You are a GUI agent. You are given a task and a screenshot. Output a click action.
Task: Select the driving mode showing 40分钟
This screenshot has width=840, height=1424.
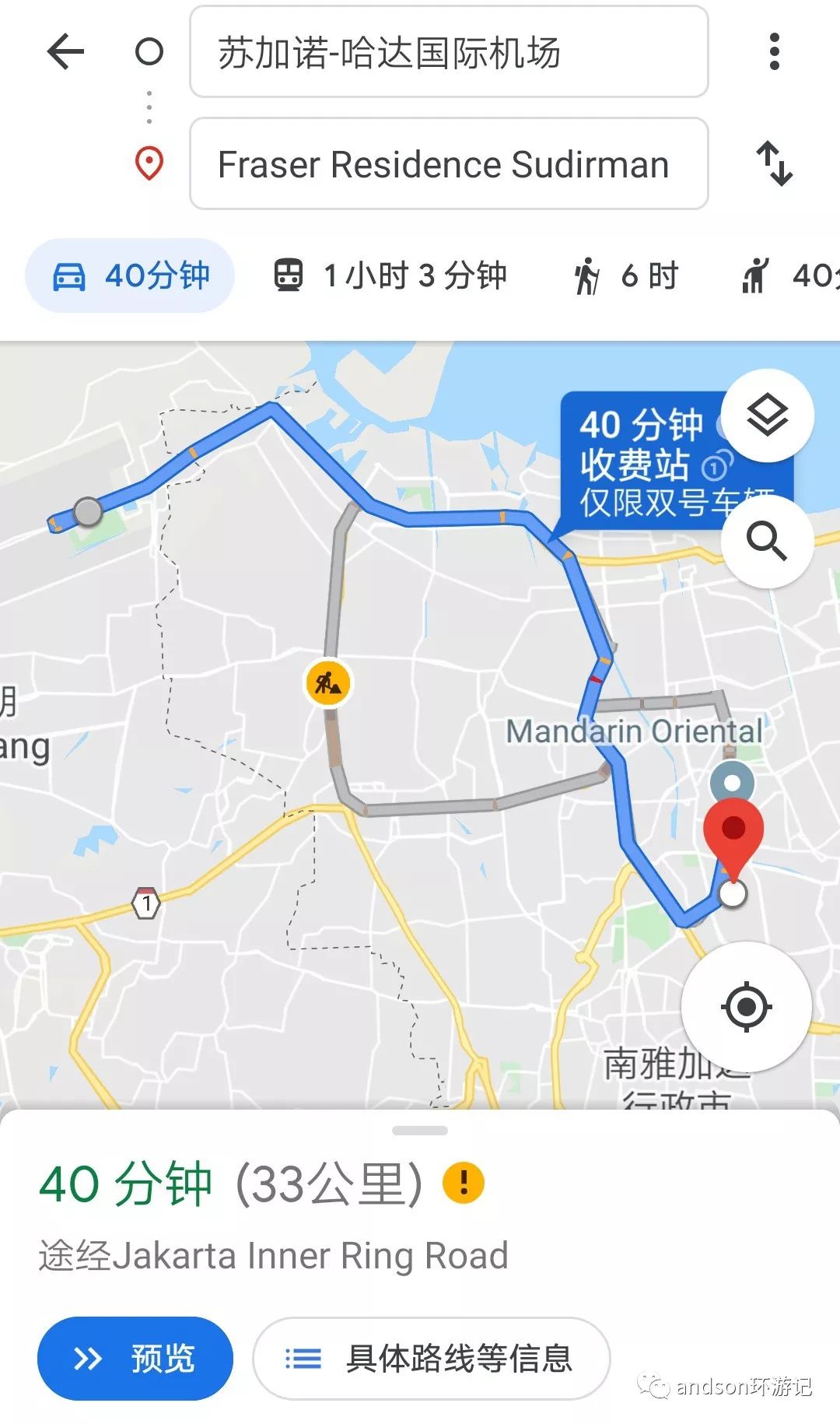tap(128, 275)
